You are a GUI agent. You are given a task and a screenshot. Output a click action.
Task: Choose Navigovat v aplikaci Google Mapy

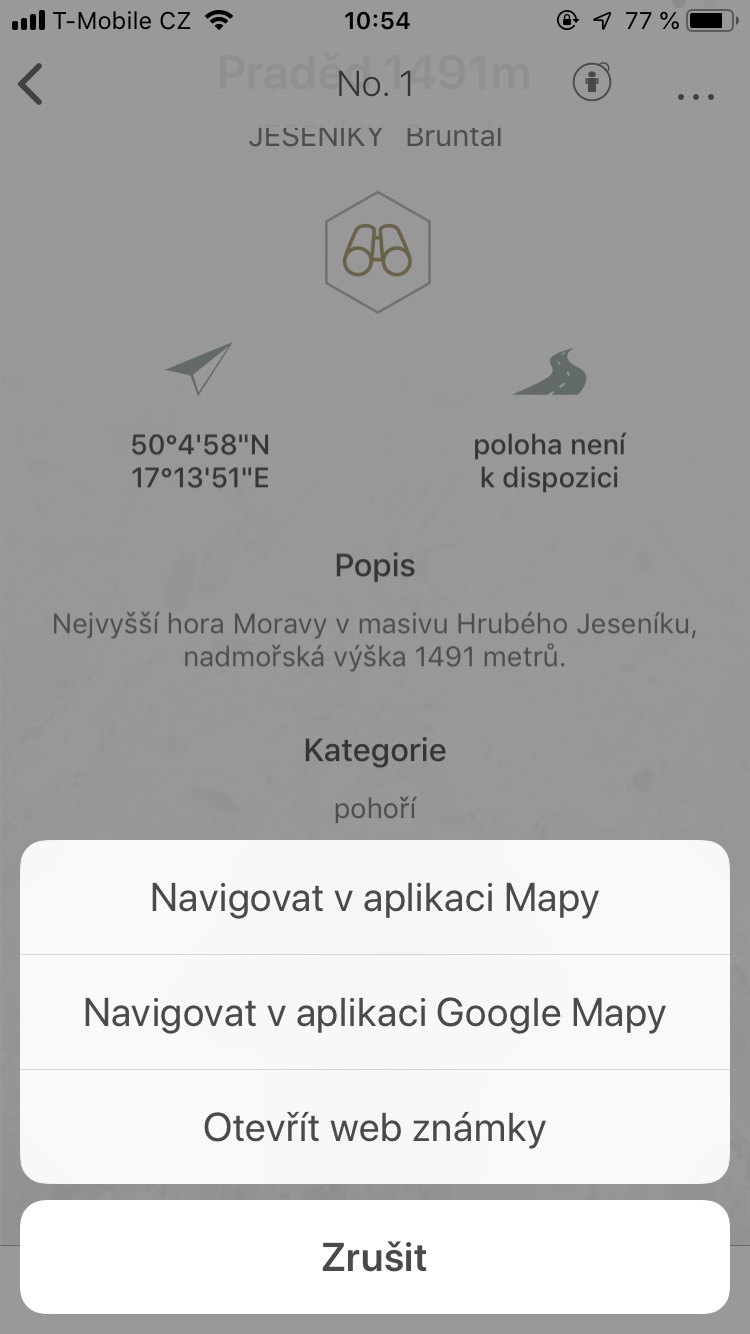click(x=375, y=1013)
